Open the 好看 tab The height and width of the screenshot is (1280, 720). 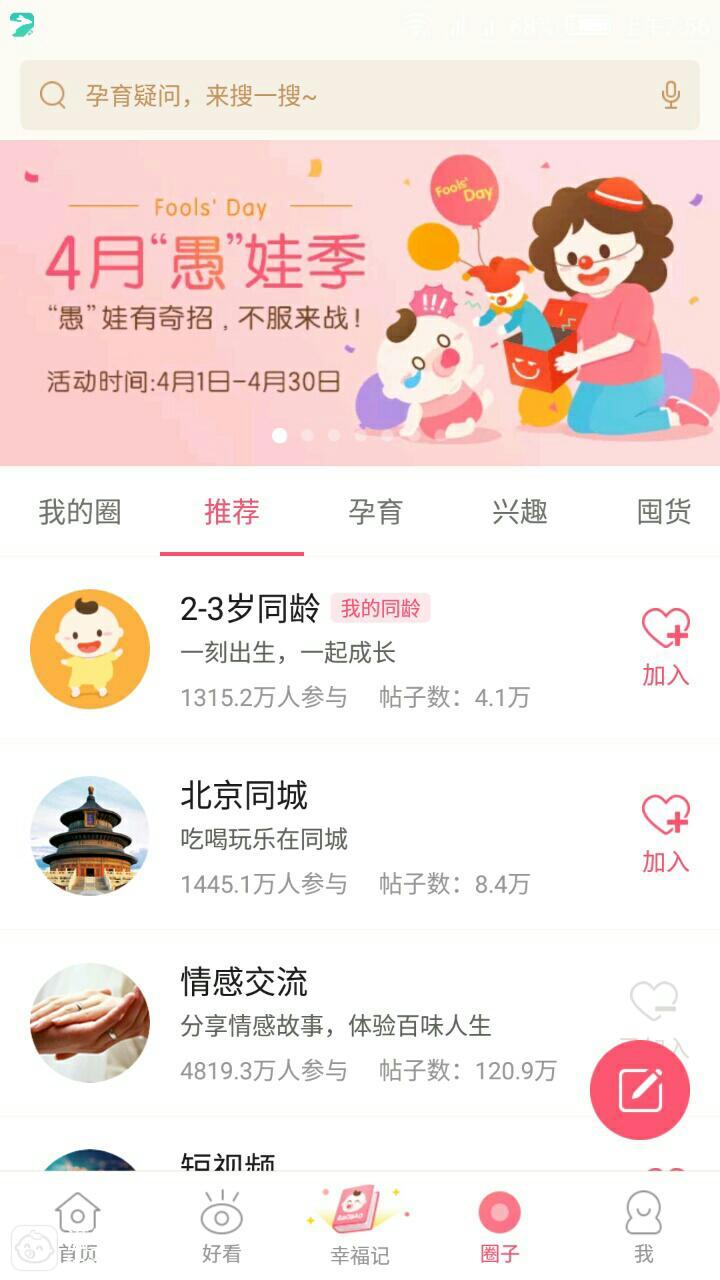coord(221,1227)
